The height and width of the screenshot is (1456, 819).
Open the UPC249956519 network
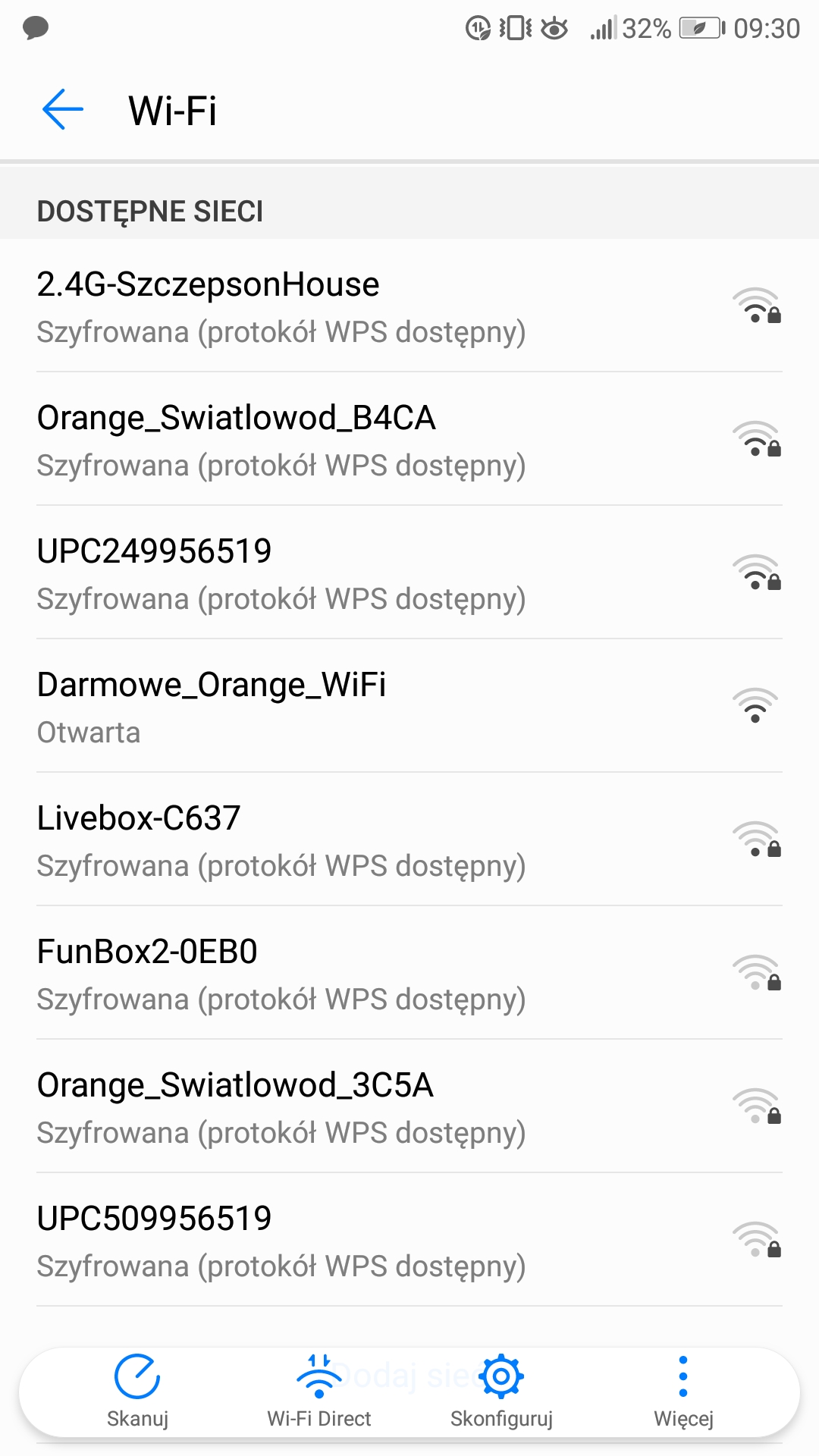click(x=409, y=573)
